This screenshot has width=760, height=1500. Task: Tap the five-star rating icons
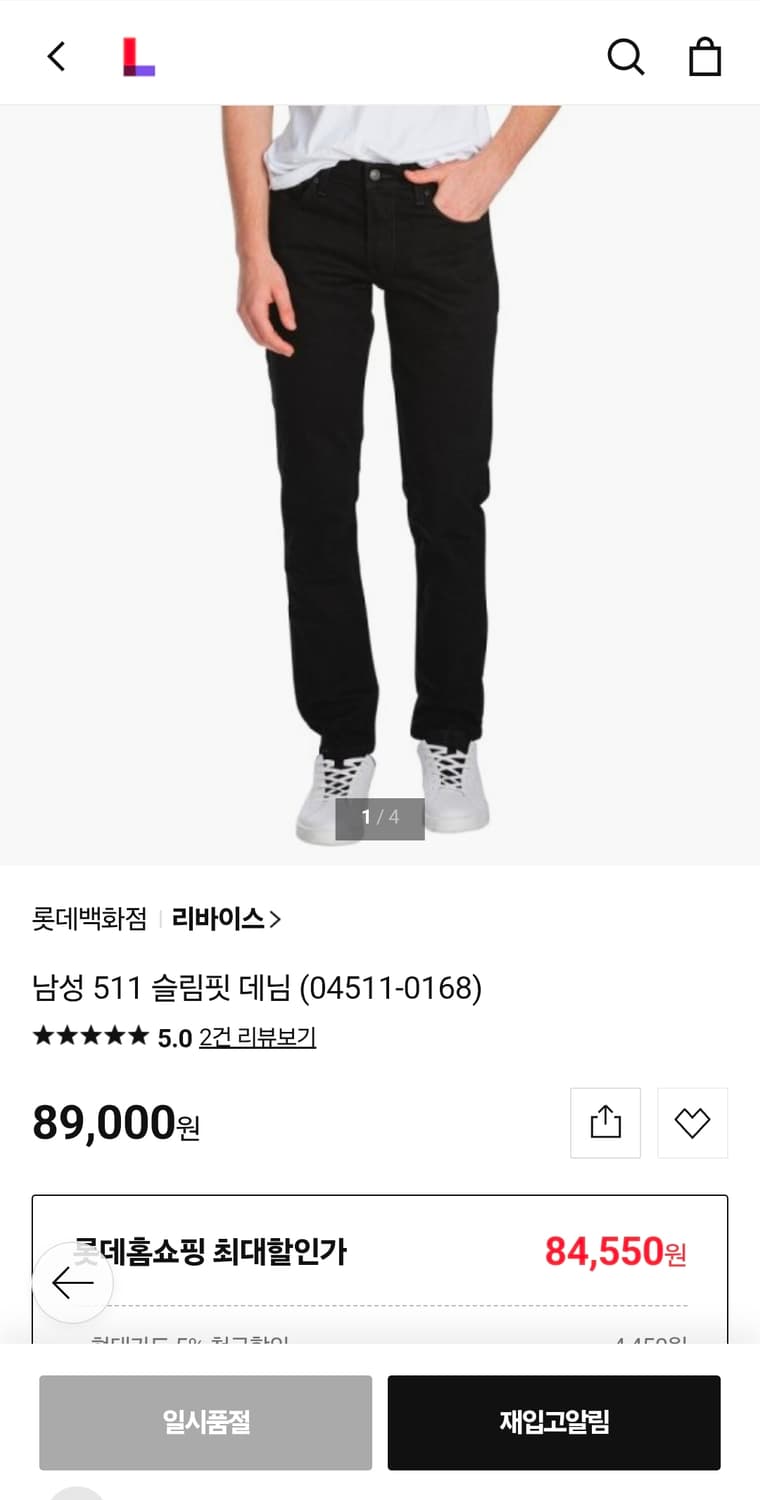(90, 1037)
